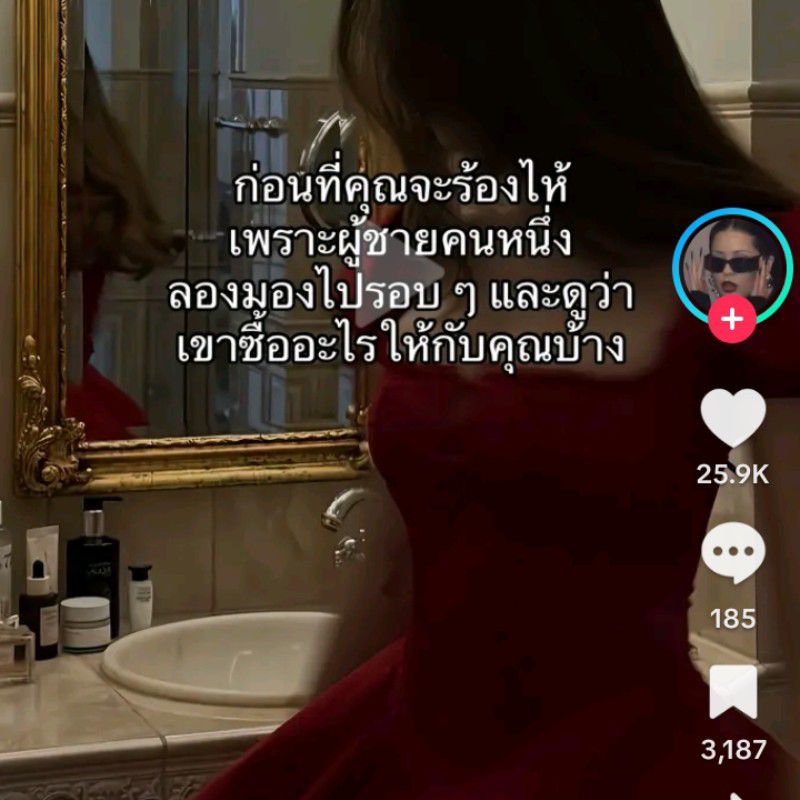Like this video with the heart
Screen dimensions: 800x800
pyautogui.click(x=733, y=418)
